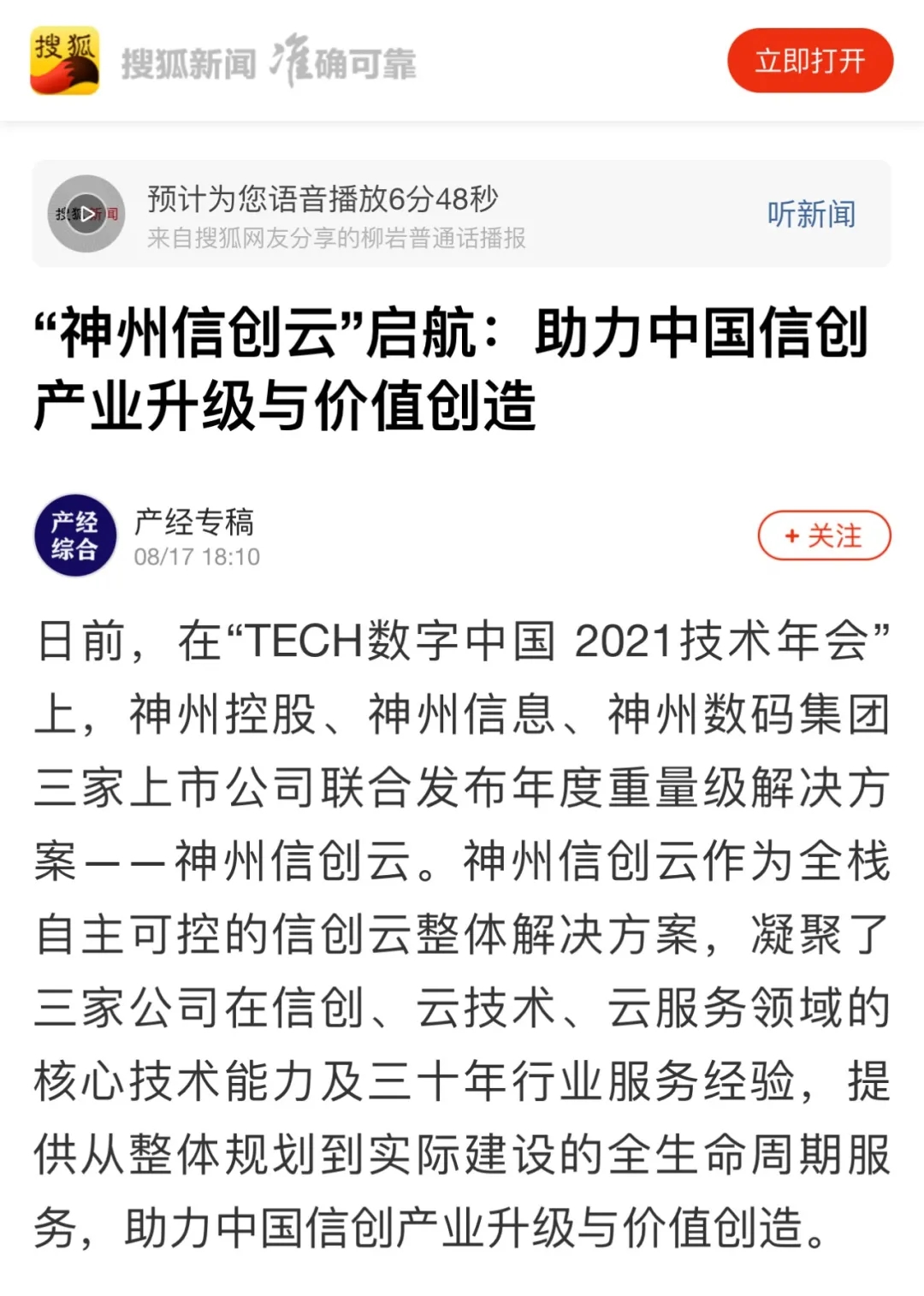Image resolution: width=924 pixels, height=1296 pixels.
Task: Play the voice broadcast audio
Action: (86, 214)
